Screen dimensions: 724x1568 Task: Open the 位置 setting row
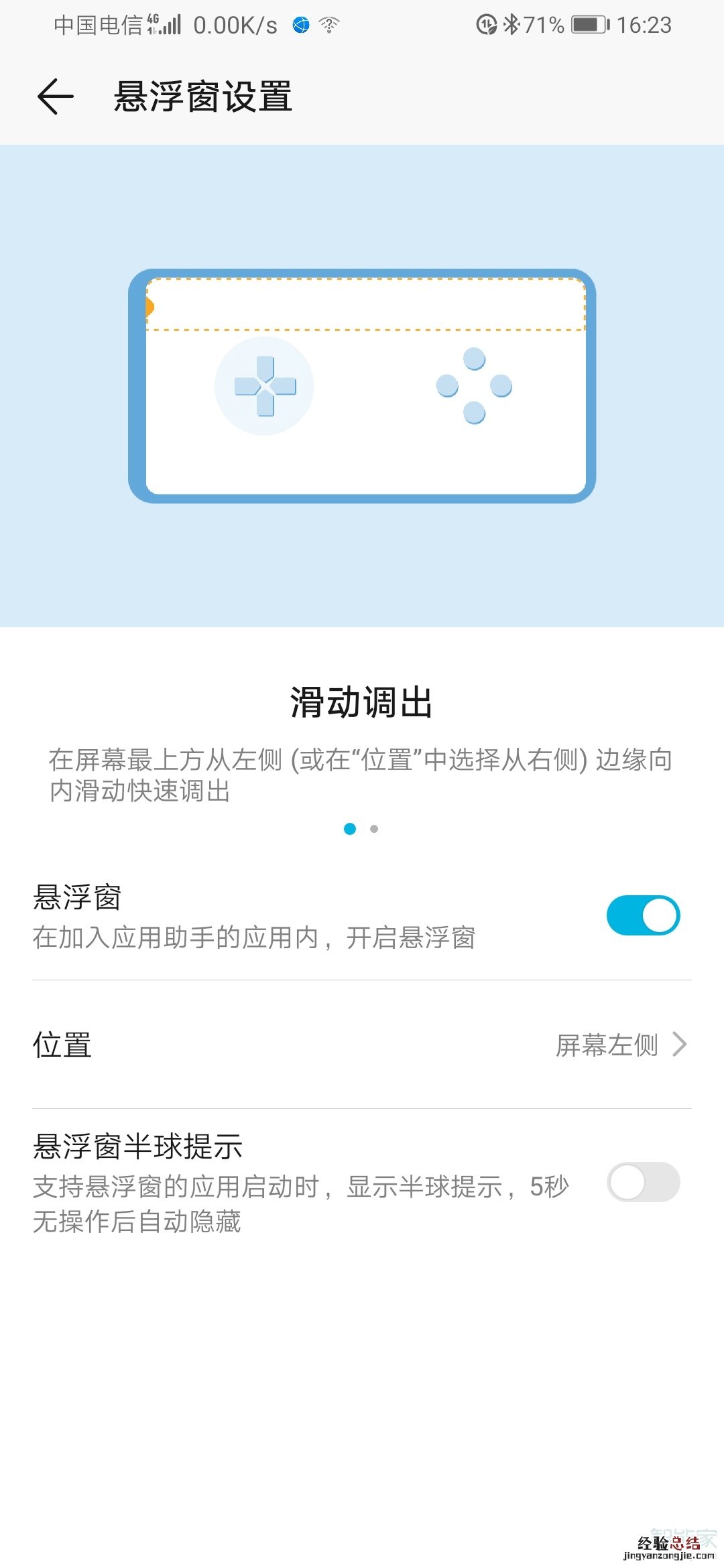point(362,1045)
